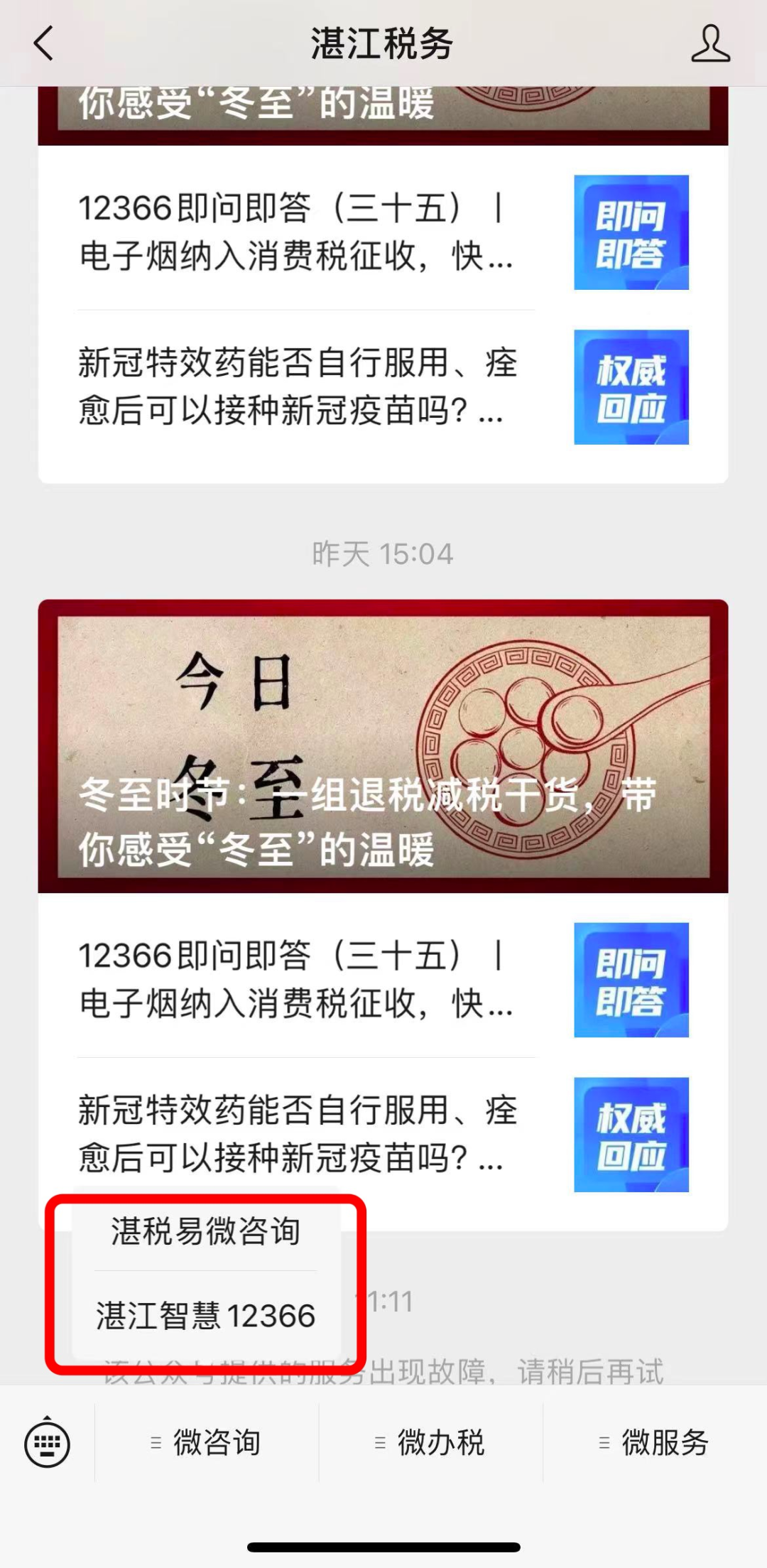This screenshot has height=1568, width=767.
Task: Select 湛税易微咨询 from the popup
Action: [x=205, y=1231]
